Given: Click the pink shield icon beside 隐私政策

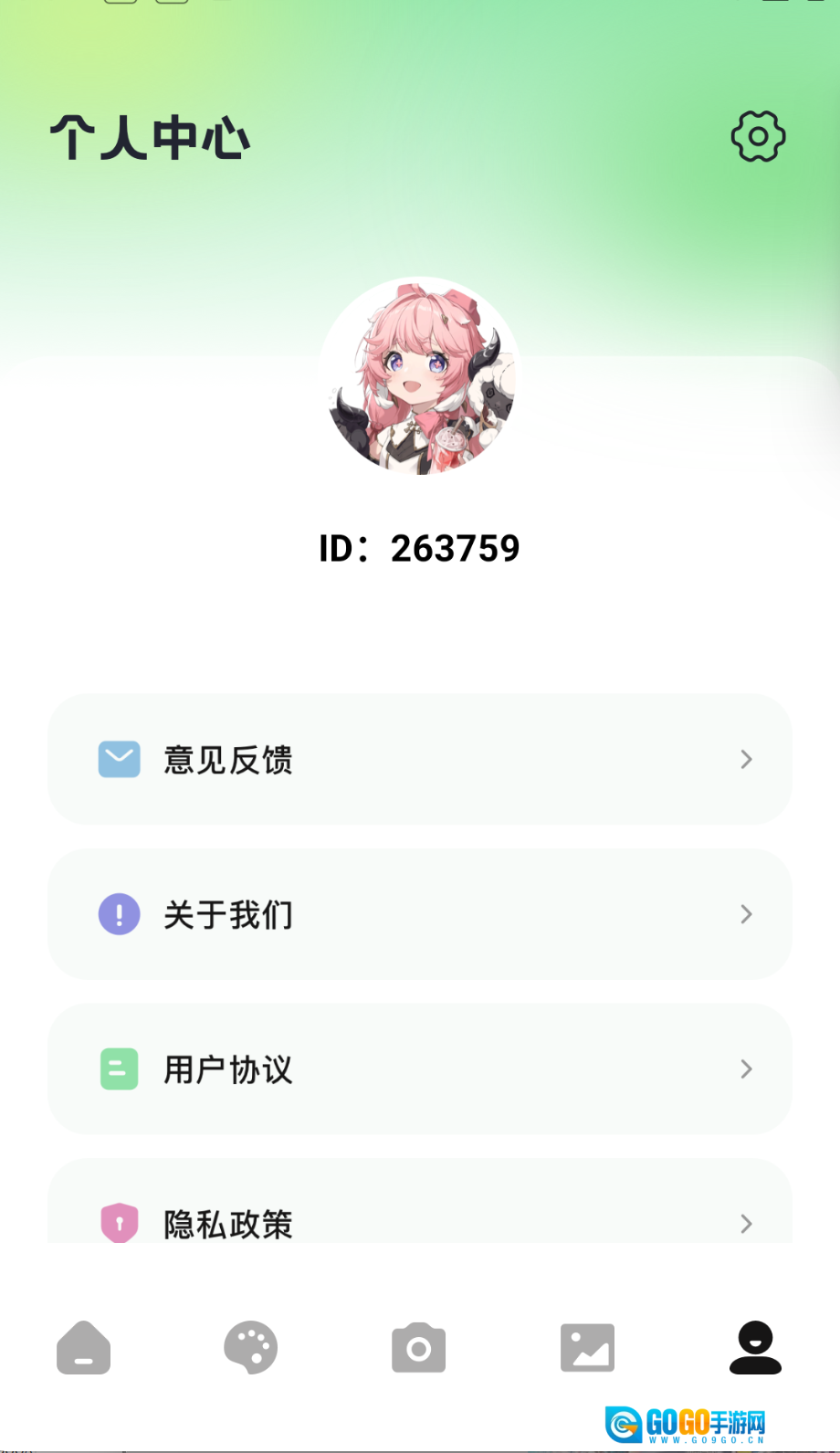Looking at the screenshot, I should 119,1224.
